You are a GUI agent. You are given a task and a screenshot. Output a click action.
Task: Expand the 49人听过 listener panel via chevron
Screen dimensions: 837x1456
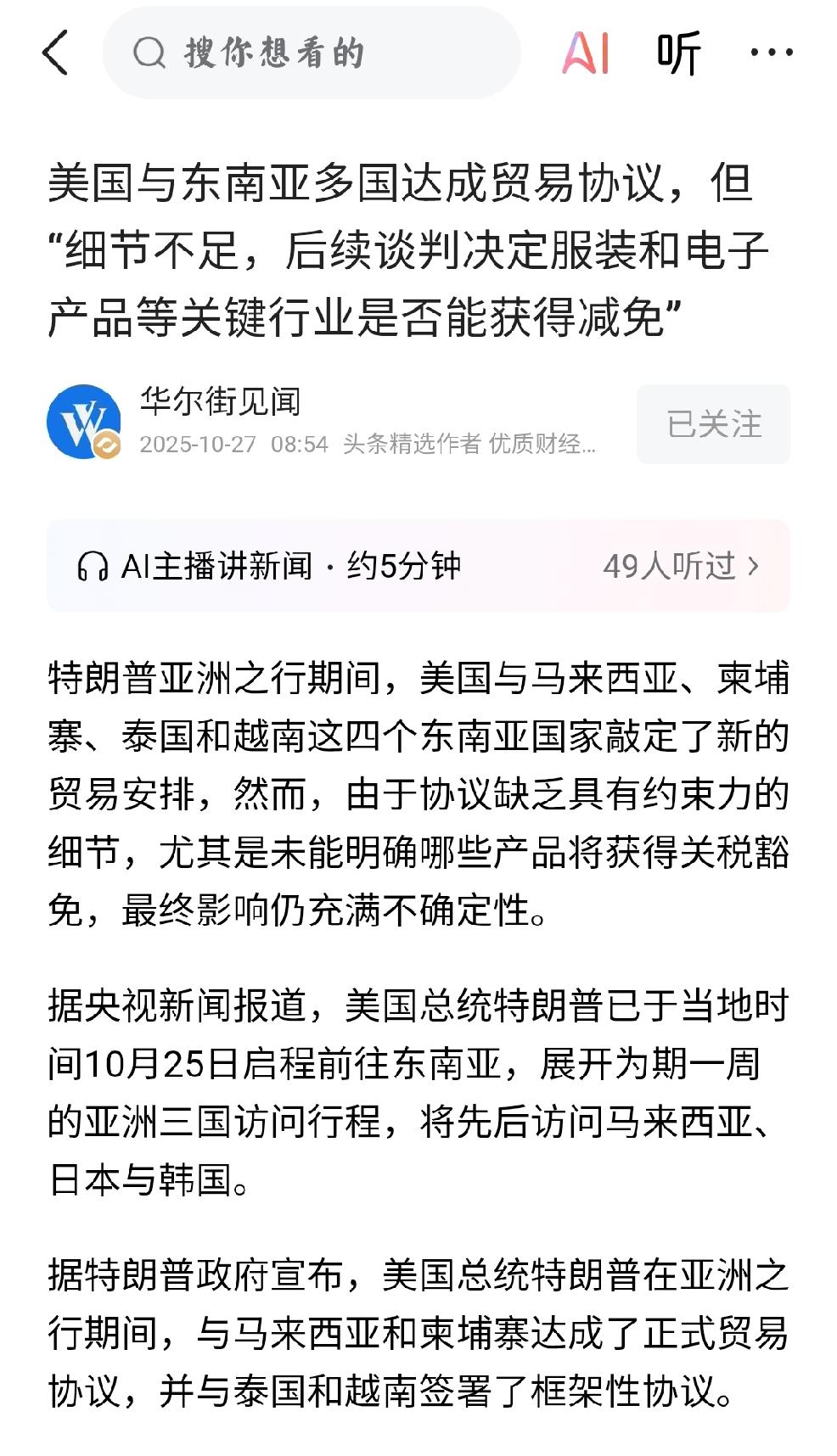click(754, 565)
